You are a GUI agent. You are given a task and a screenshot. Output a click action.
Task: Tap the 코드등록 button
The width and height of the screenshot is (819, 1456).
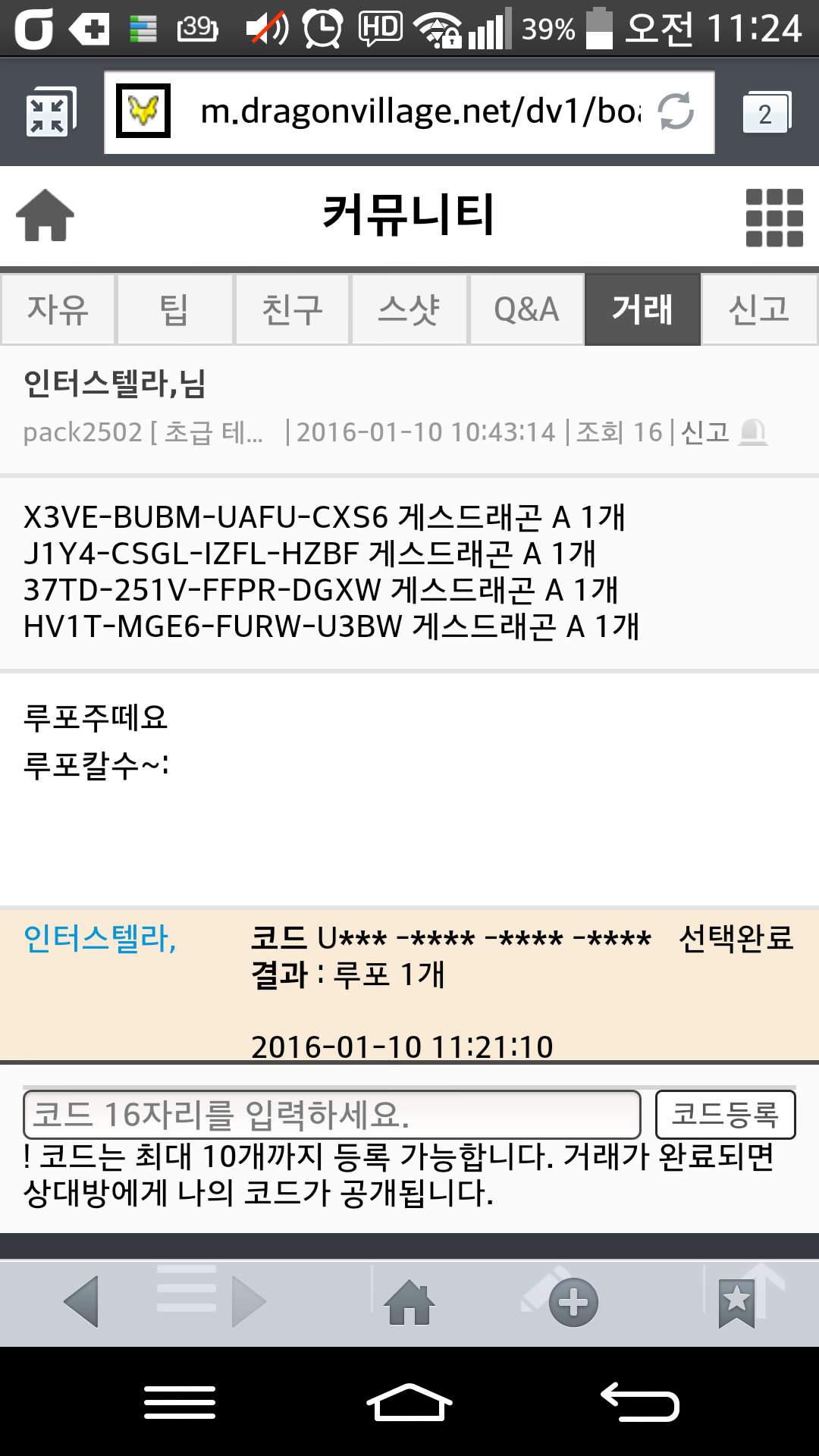(x=725, y=1115)
